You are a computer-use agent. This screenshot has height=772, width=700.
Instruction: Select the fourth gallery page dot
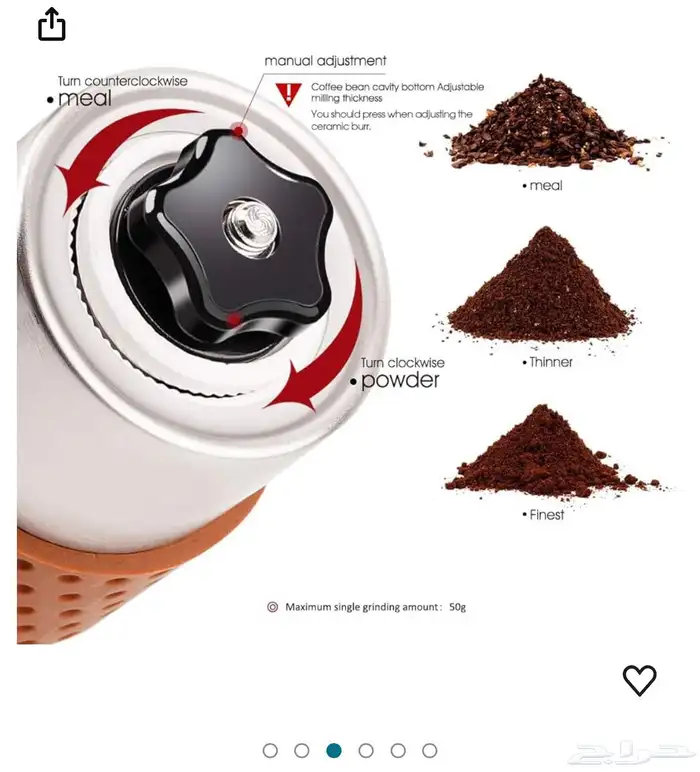[366, 750]
